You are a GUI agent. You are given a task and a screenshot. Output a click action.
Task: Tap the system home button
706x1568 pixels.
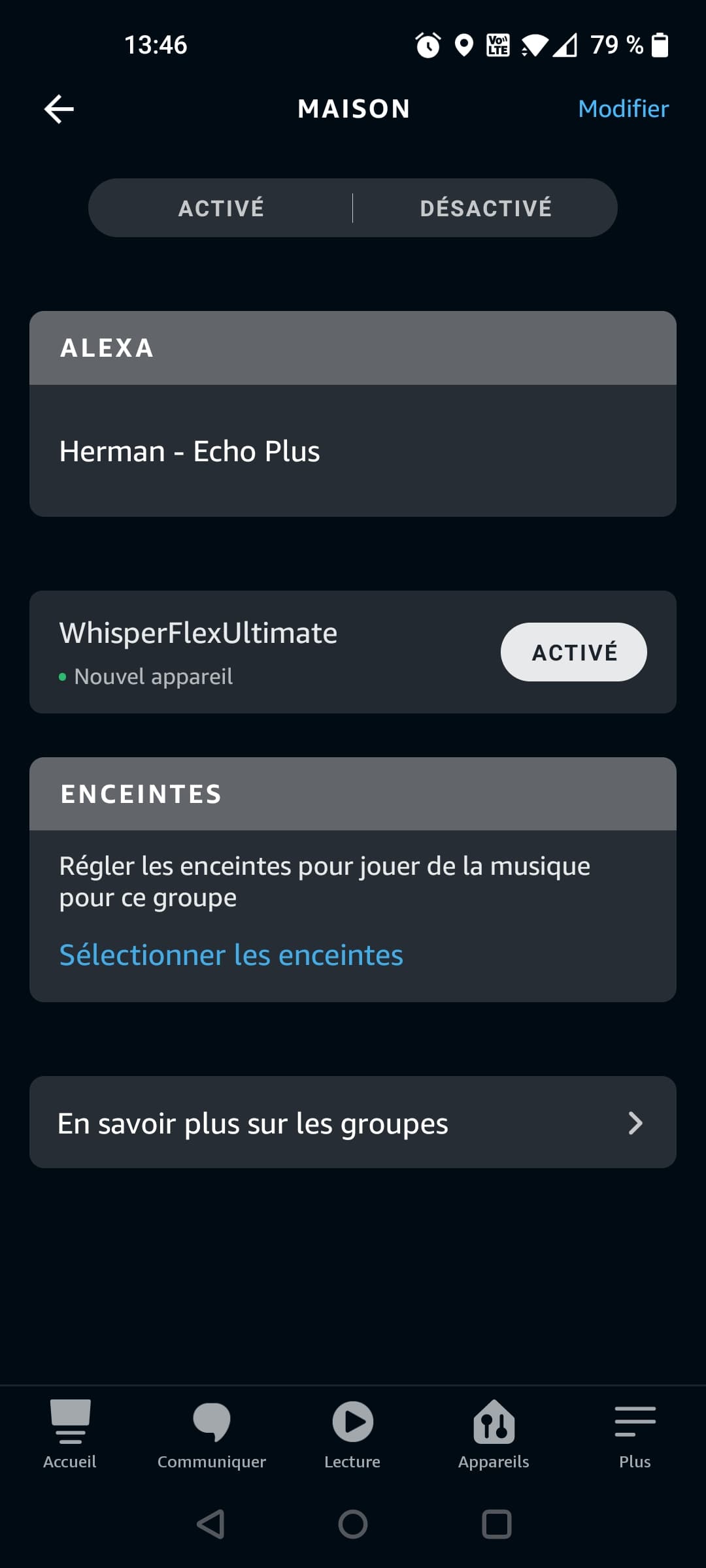coord(352,1524)
